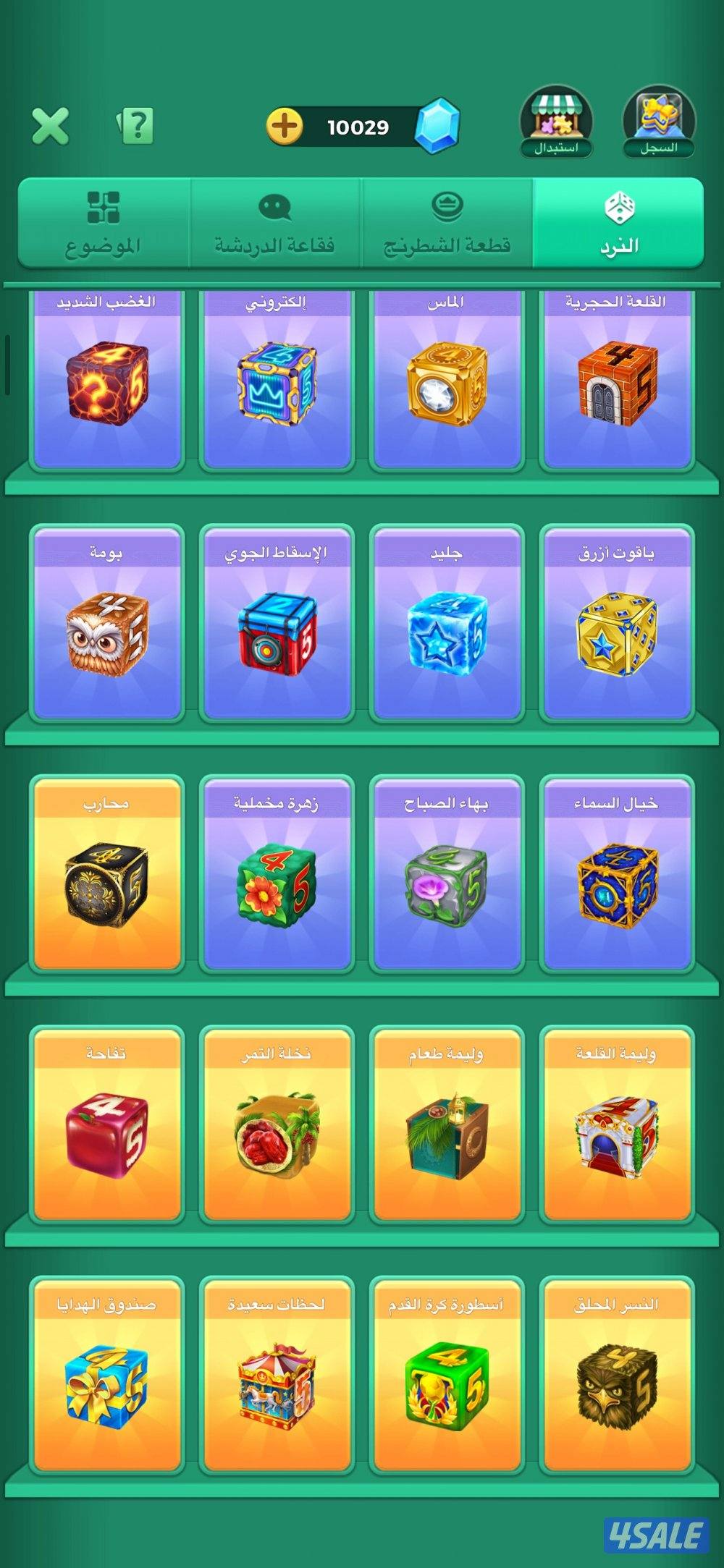The width and height of the screenshot is (724, 1568).
Task: Open the help question mark icon
Action: 136,126
